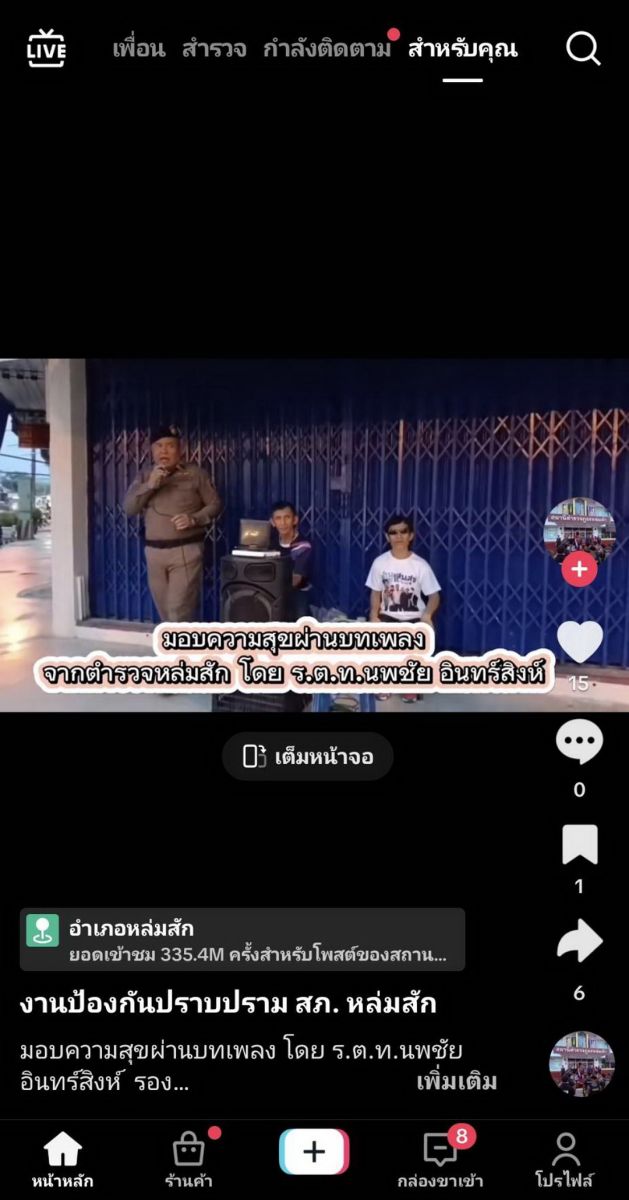
Task: Open the ร้านค้า shop tab
Action: [x=188, y=1160]
